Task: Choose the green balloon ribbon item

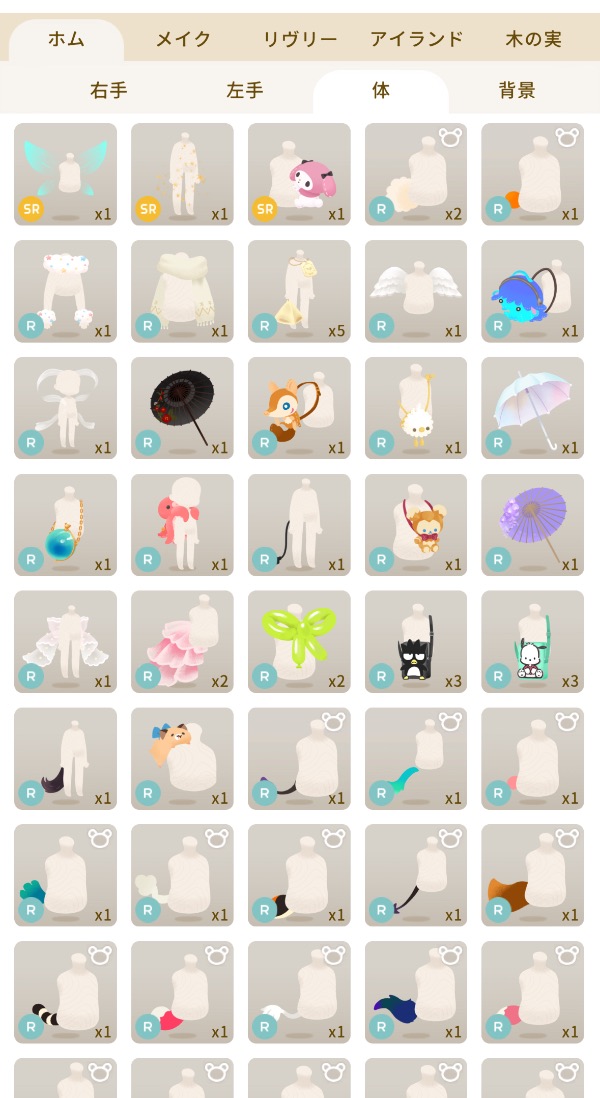Action: tap(299, 642)
